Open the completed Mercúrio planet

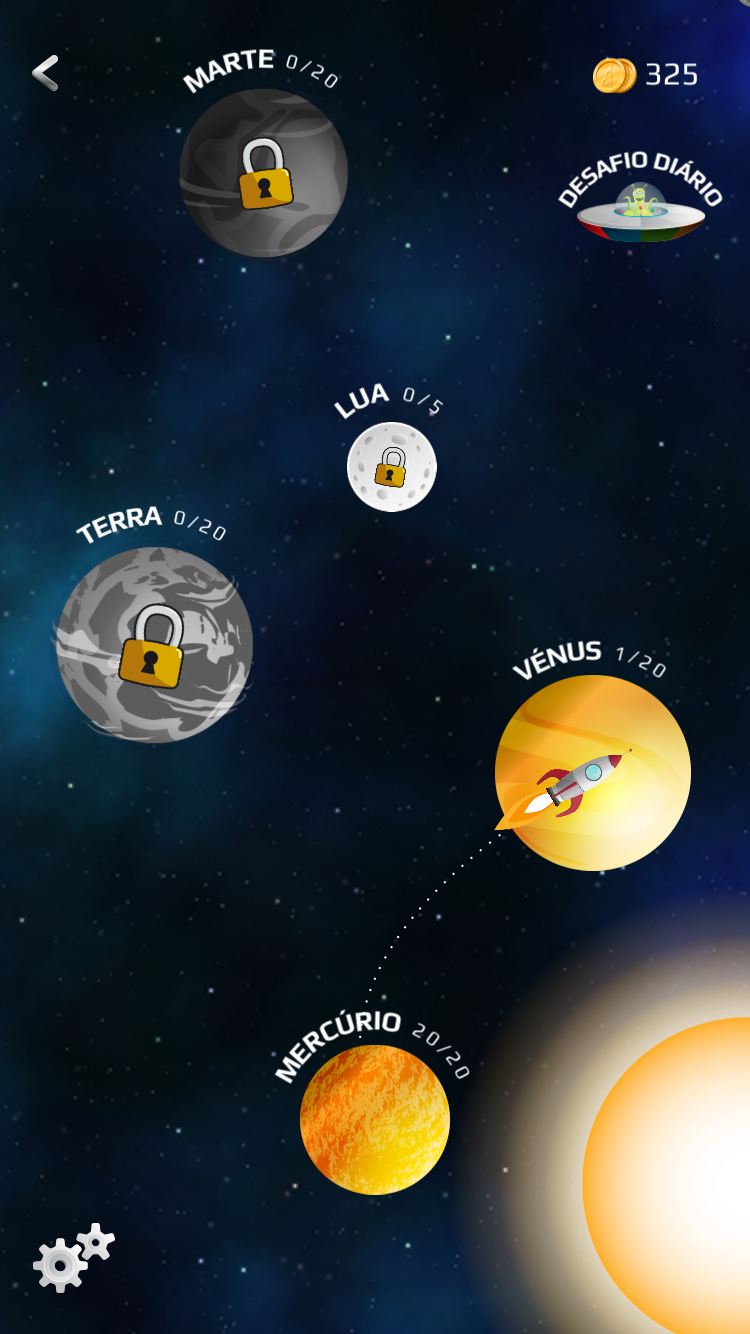coord(375,1119)
